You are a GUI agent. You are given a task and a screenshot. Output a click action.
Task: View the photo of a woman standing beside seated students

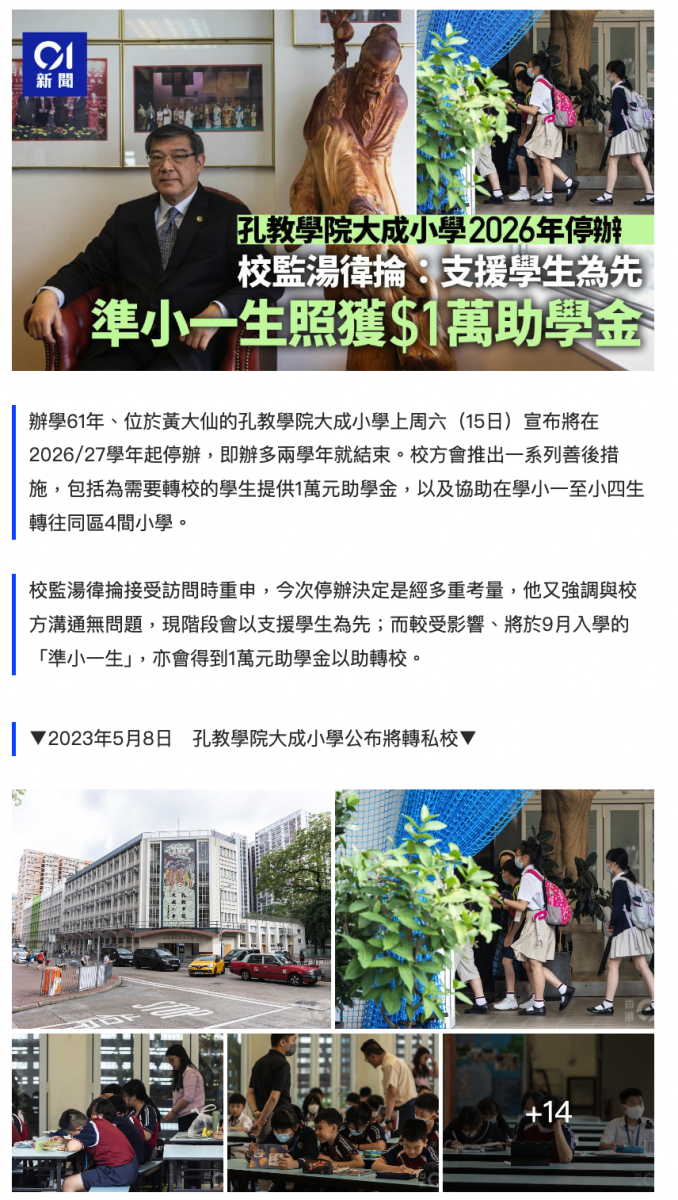coord(118,1112)
